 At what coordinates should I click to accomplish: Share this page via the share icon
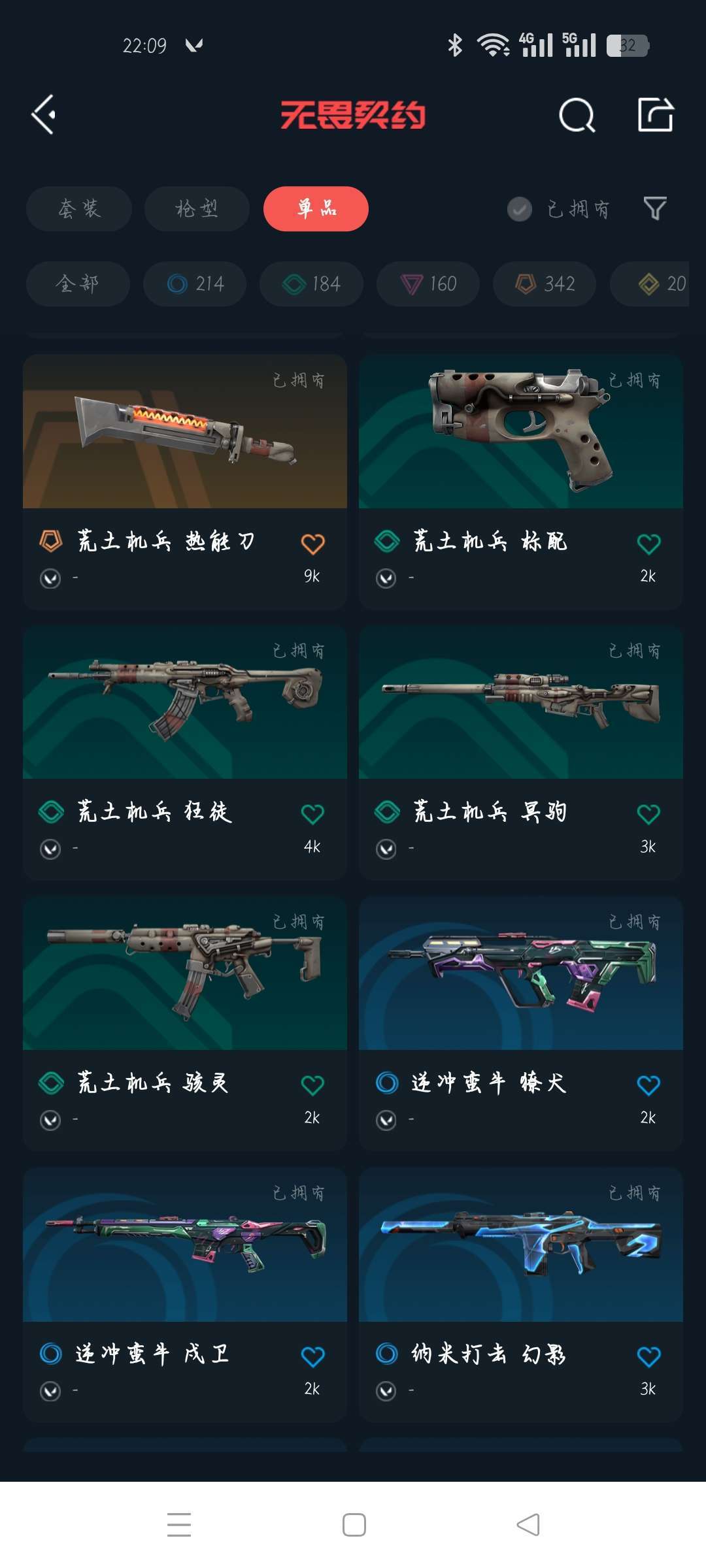tap(655, 115)
